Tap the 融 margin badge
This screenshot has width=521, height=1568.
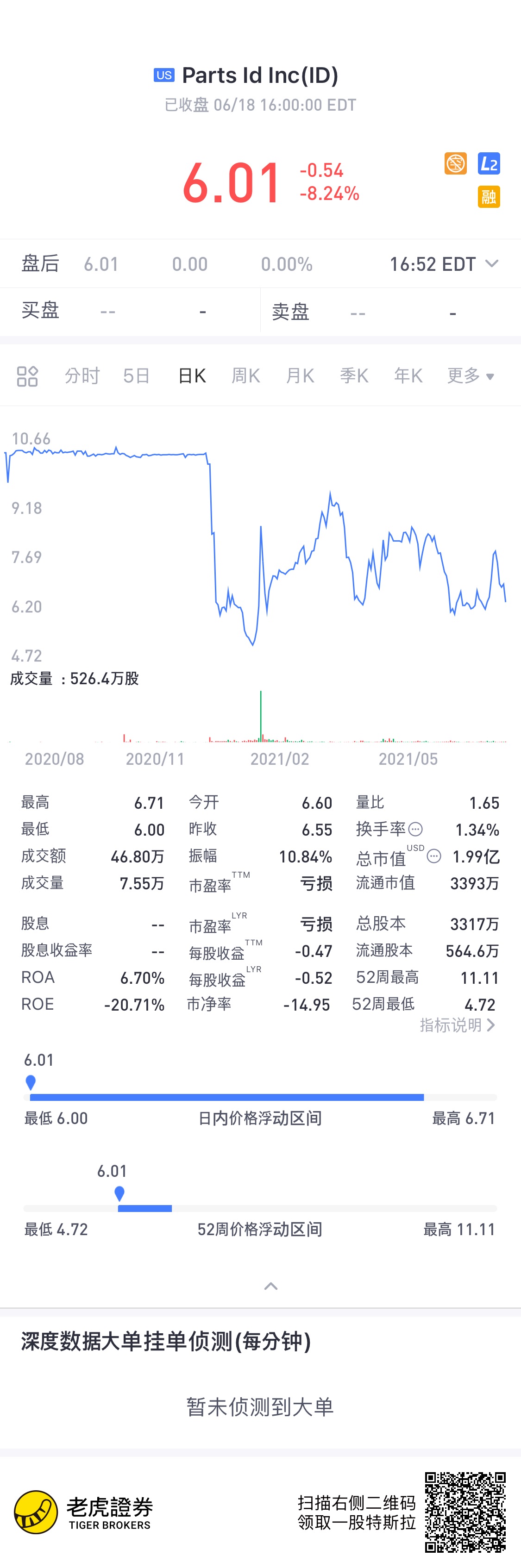click(x=489, y=197)
